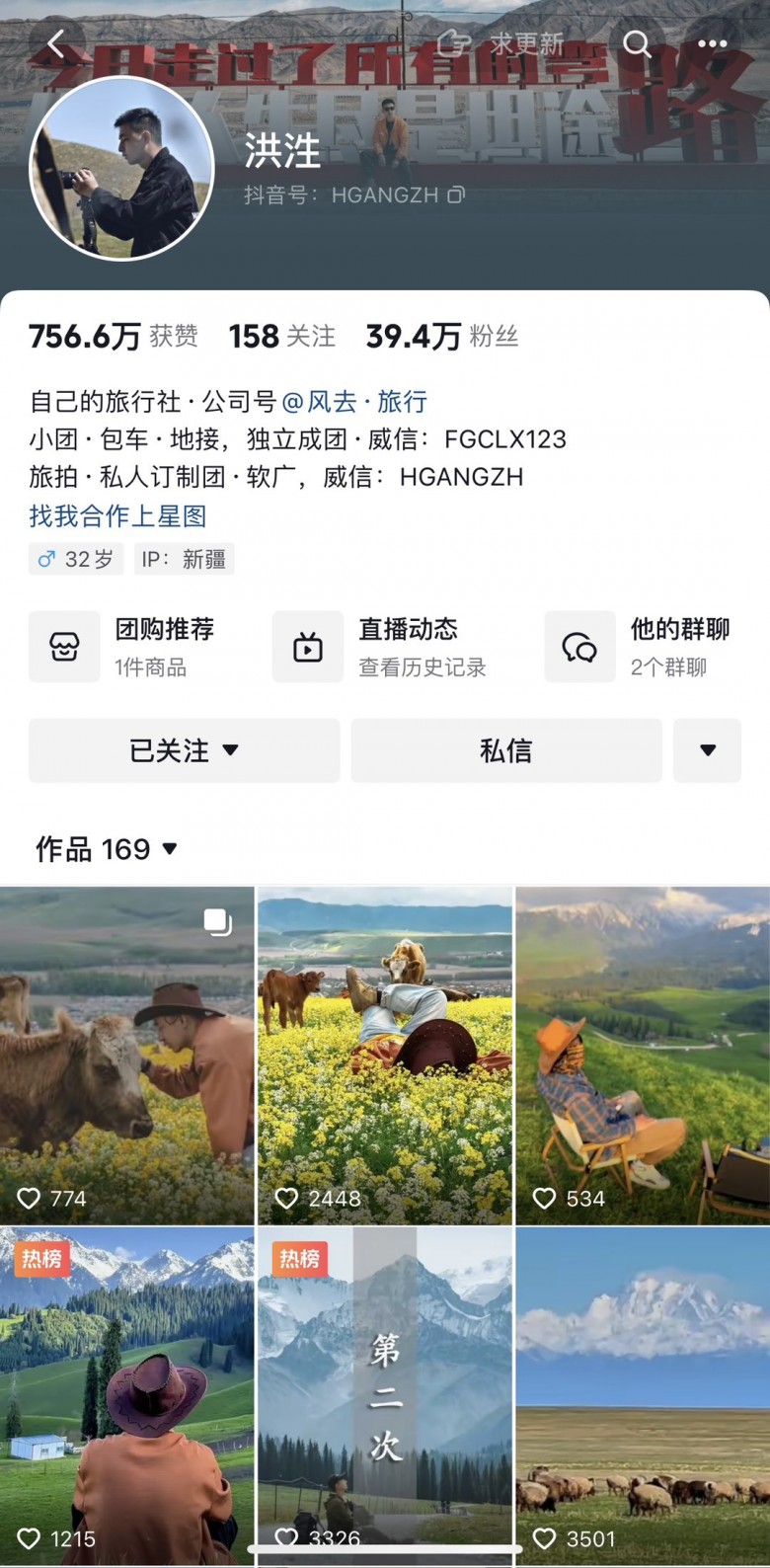Open the 找我合作上星图 link
The image size is (770, 1568).
coord(117,515)
